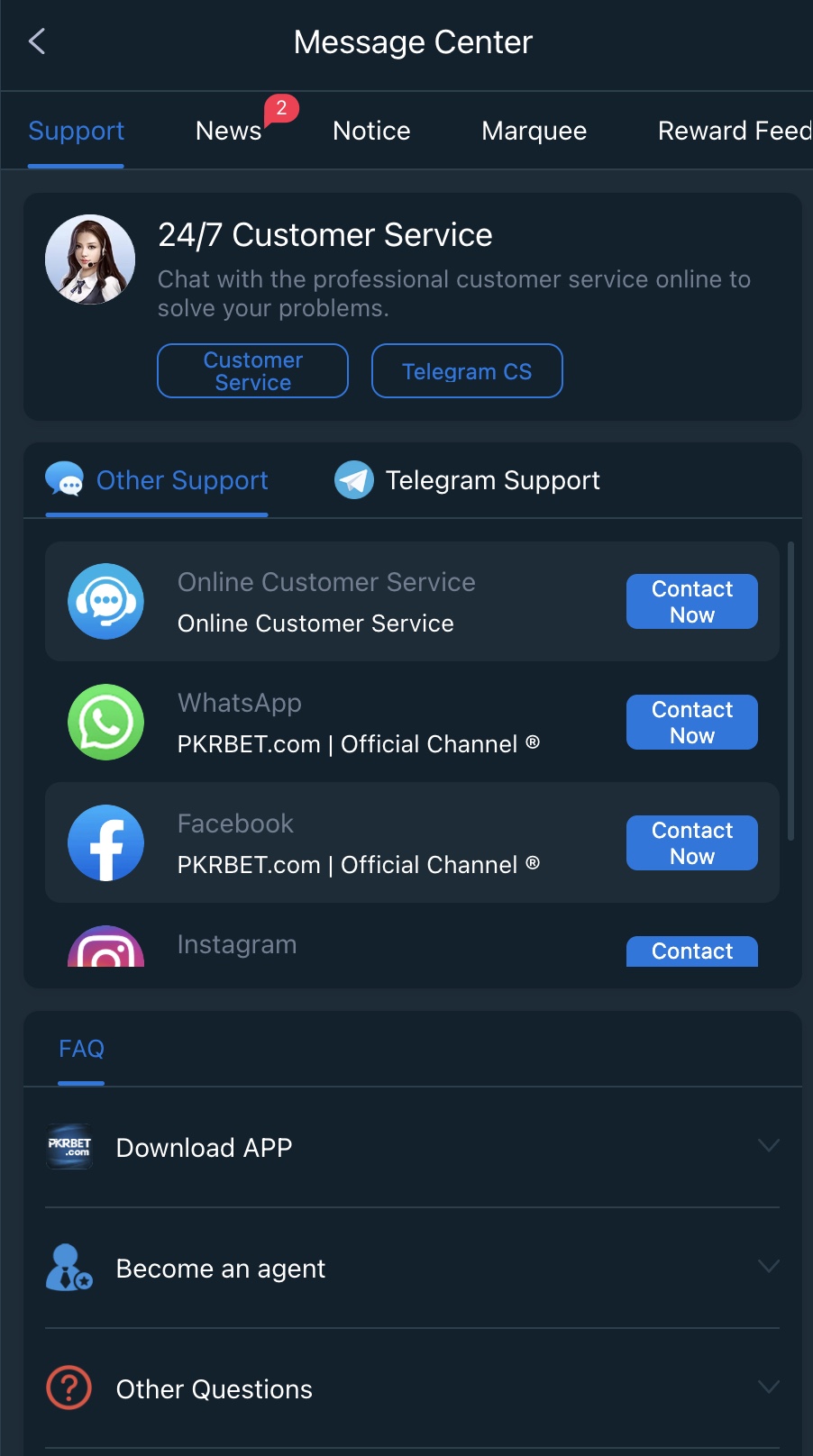Image resolution: width=813 pixels, height=1456 pixels.
Task: Contact via the Facebook channel
Action: pyautogui.click(x=691, y=843)
